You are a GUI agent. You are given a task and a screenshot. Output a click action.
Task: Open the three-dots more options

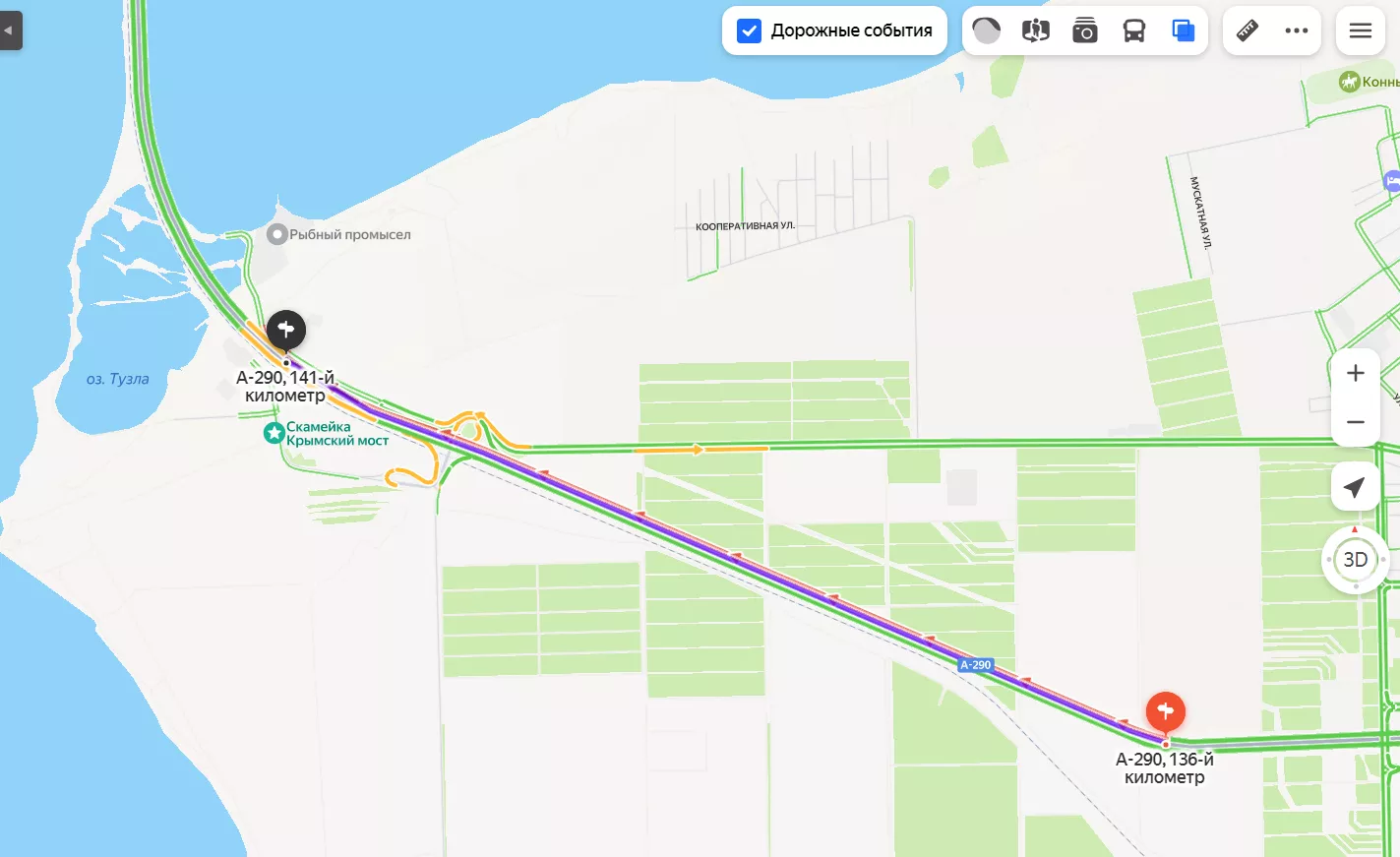pyautogui.click(x=1297, y=31)
